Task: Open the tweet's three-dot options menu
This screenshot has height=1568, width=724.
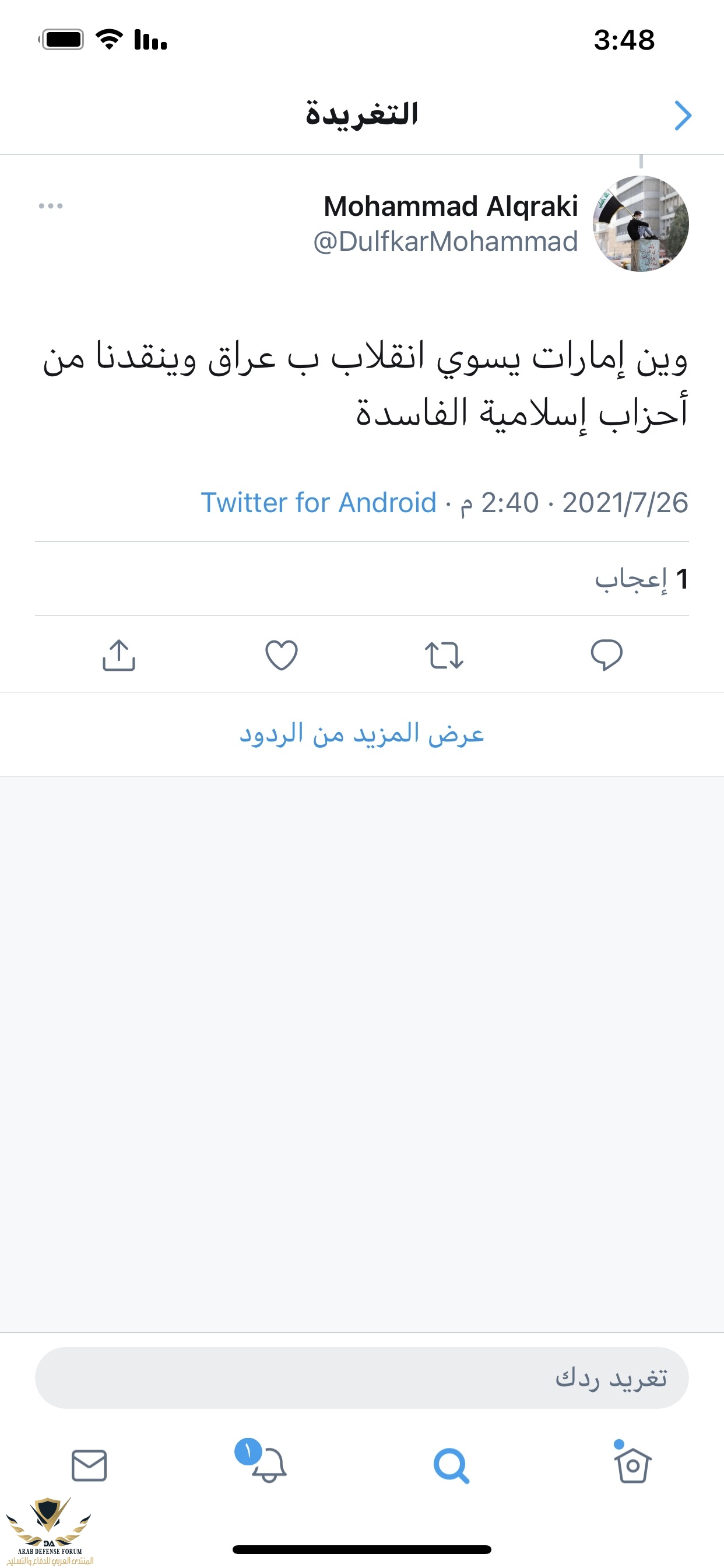Action: (x=51, y=206)
